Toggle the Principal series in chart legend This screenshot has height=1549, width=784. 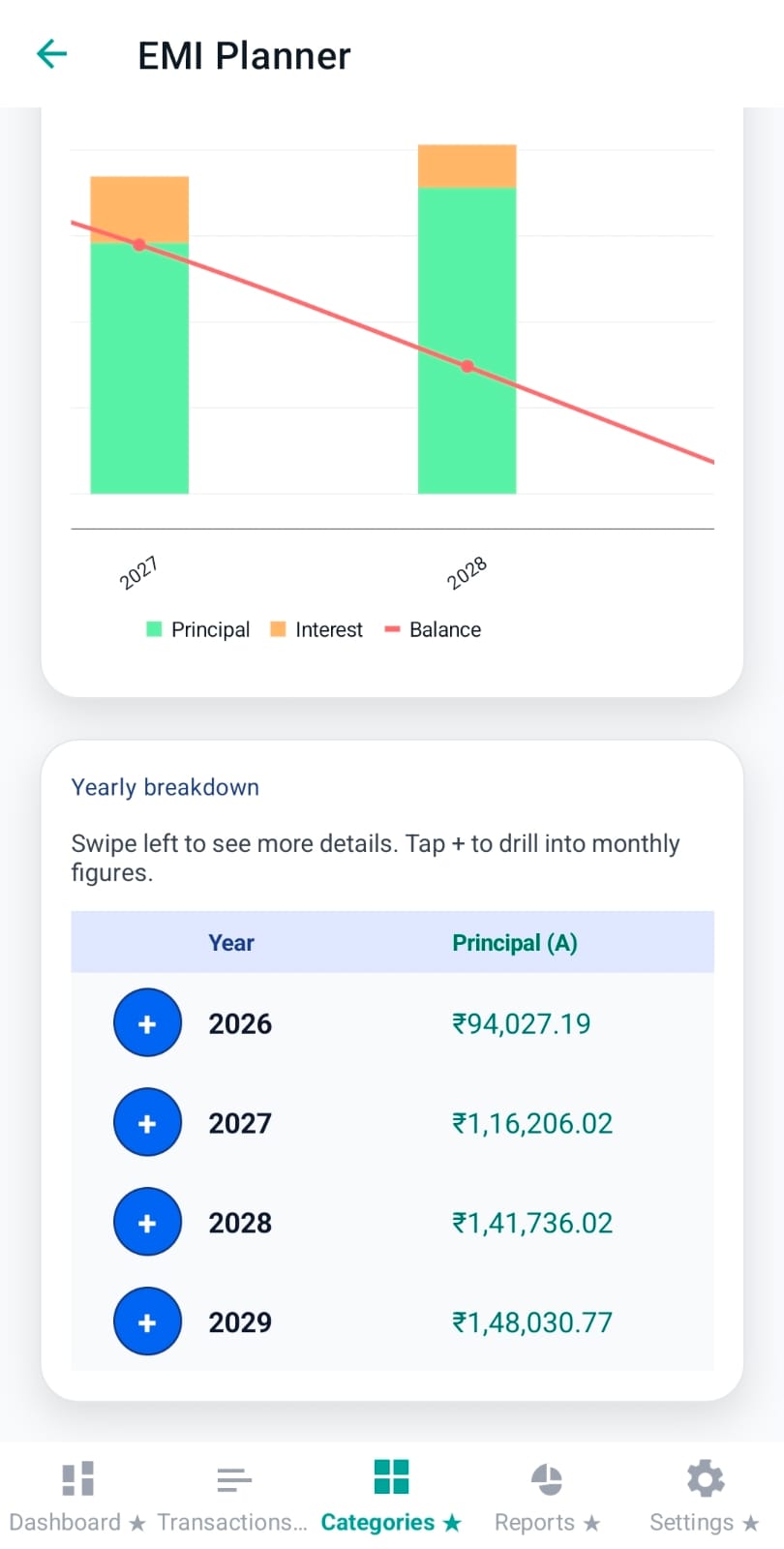coord(198,629)
